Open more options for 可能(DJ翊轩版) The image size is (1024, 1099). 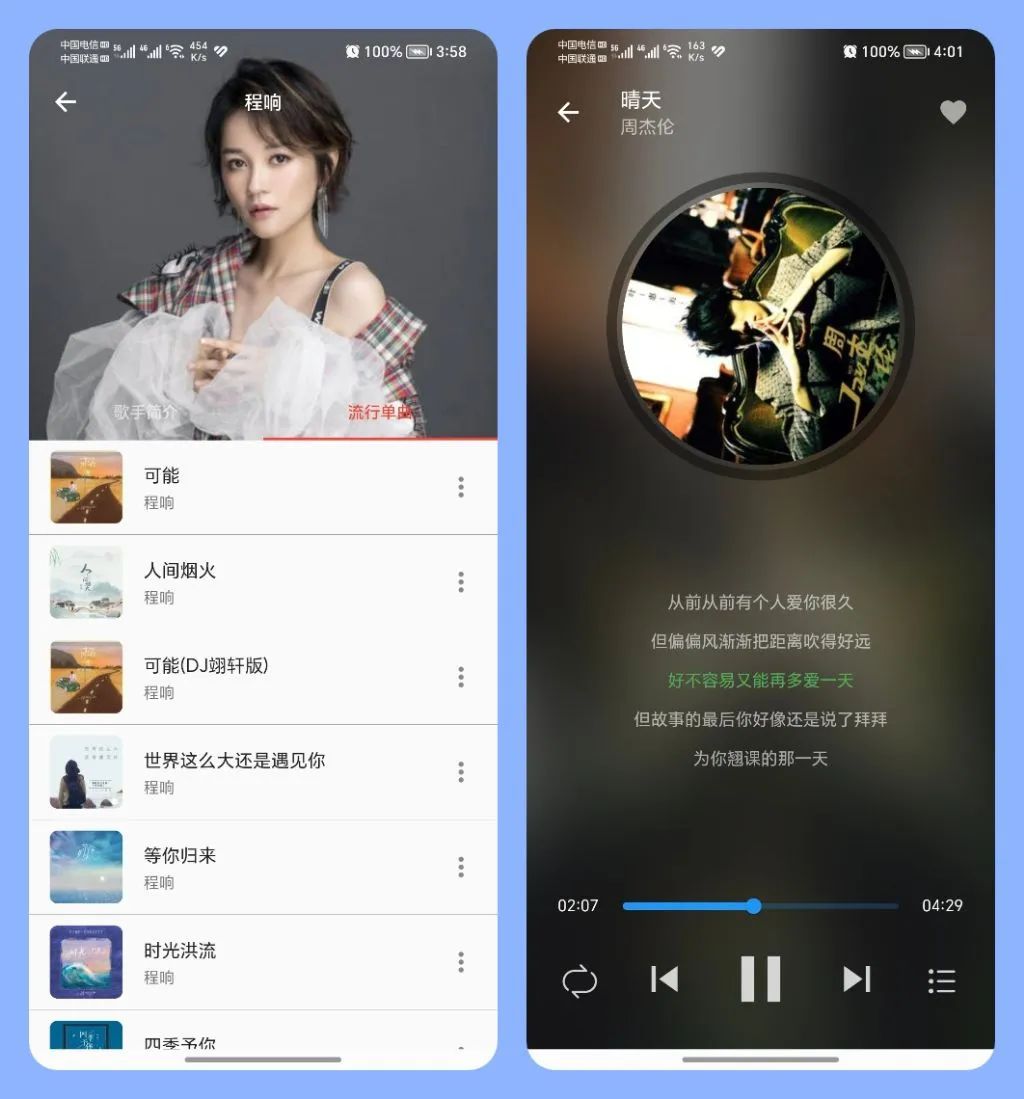461,677
